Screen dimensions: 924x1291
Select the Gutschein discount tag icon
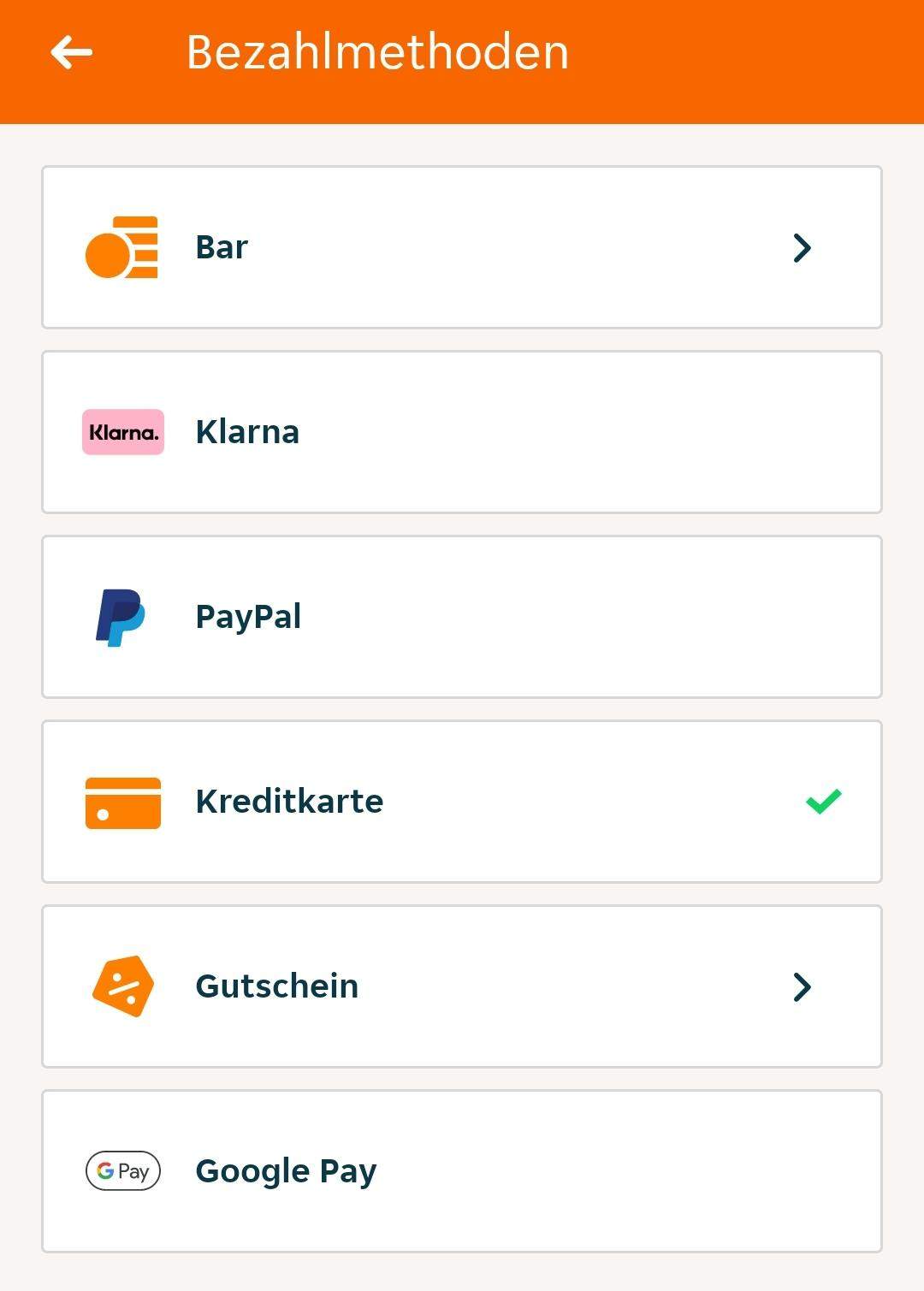[x=122, y=986]
